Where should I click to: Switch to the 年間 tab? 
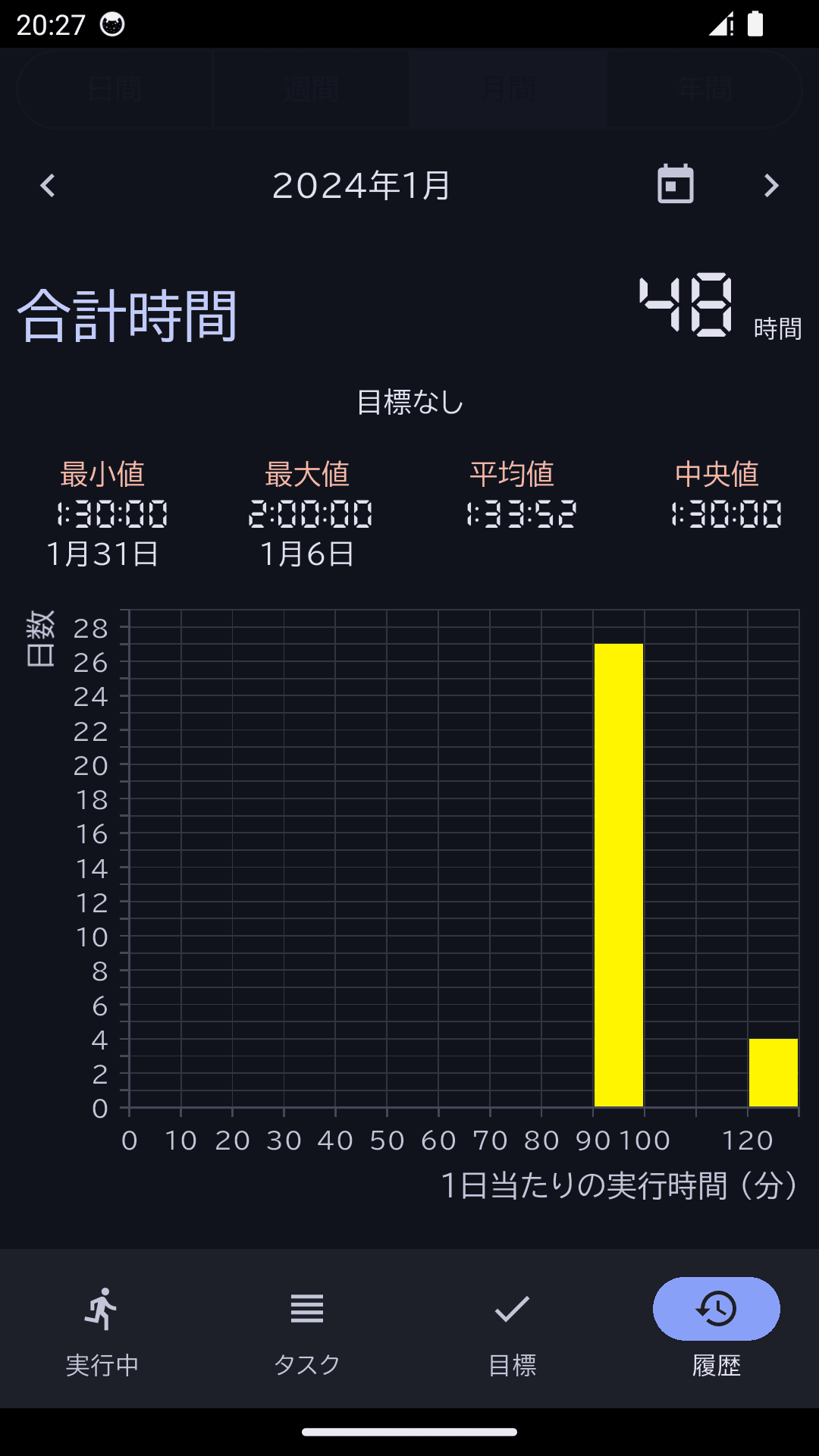pos(704,89)
